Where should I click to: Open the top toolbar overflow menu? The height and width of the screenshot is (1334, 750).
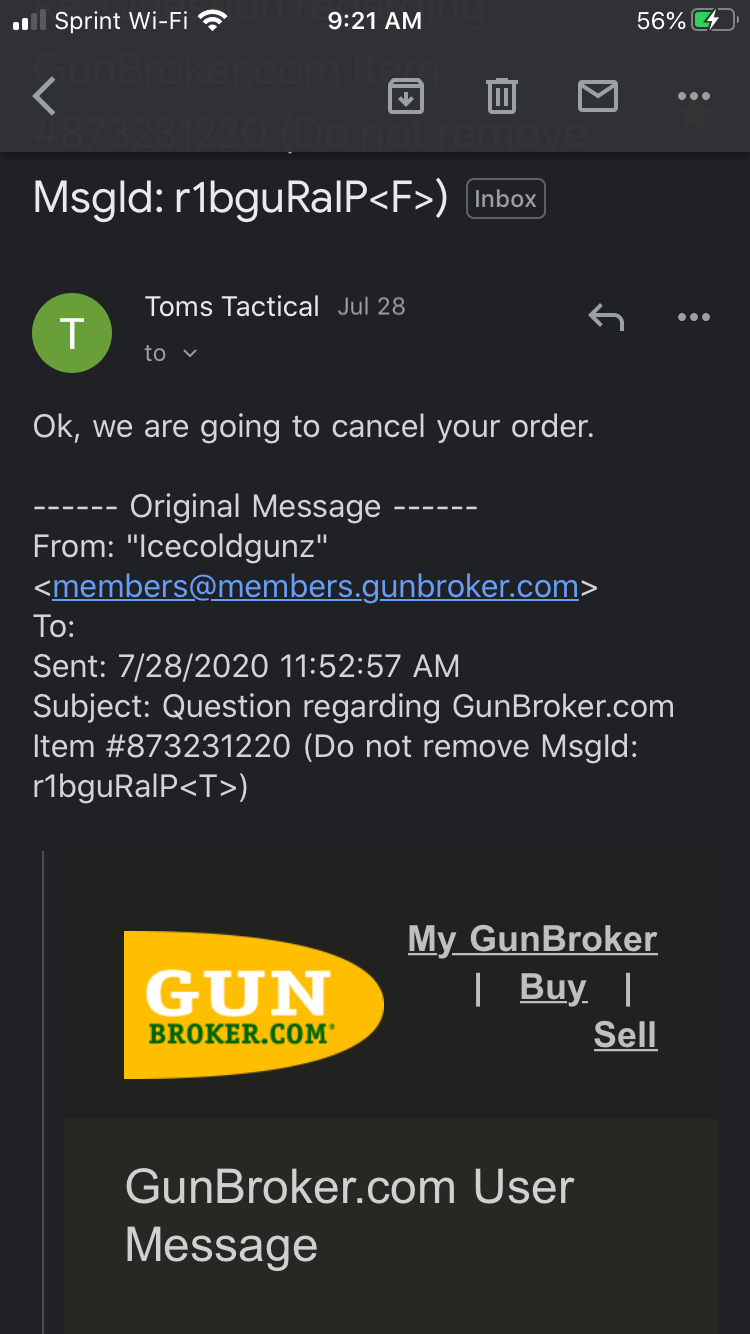coord(693,97)
